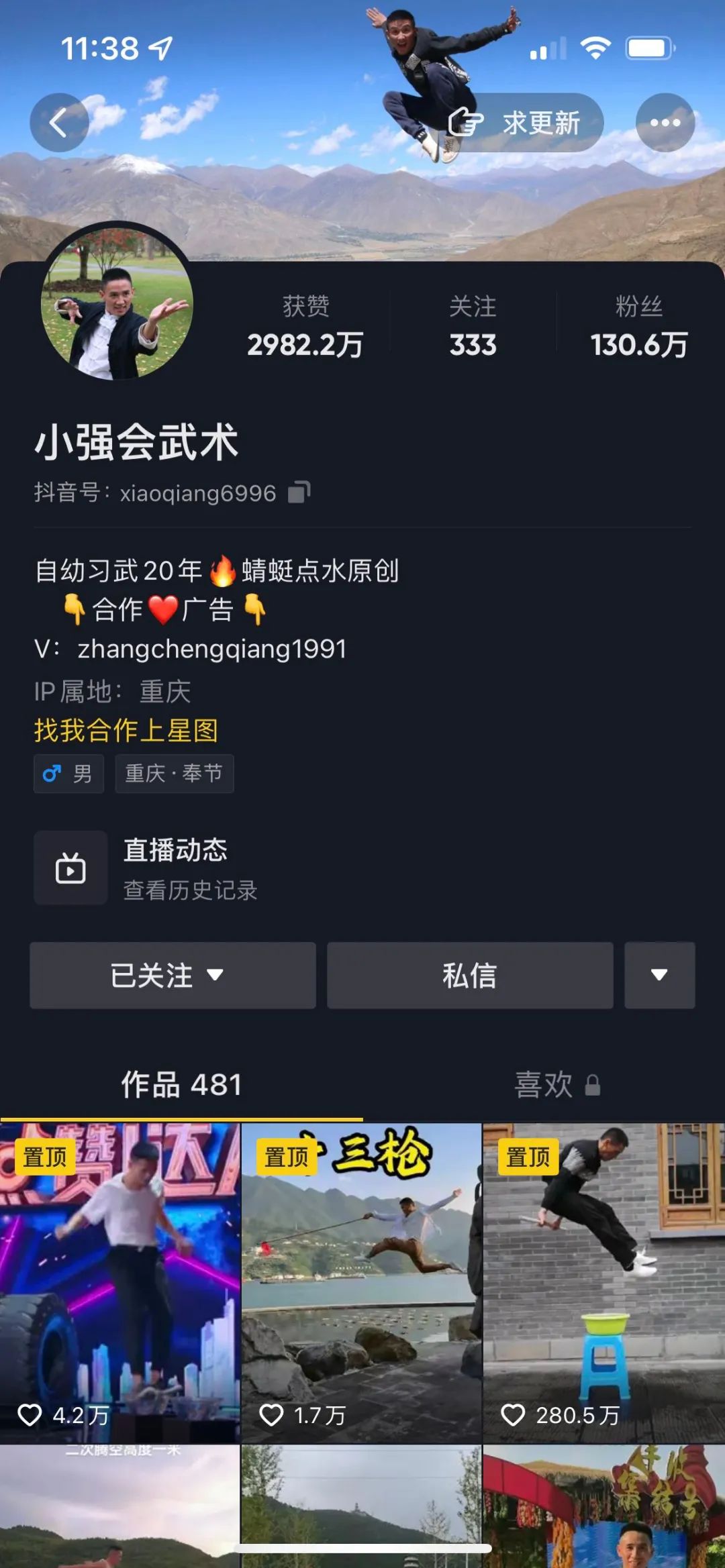This screenshot has width=725, height=1568.
Task: Open the profile avatar photo
Action: 117,303
